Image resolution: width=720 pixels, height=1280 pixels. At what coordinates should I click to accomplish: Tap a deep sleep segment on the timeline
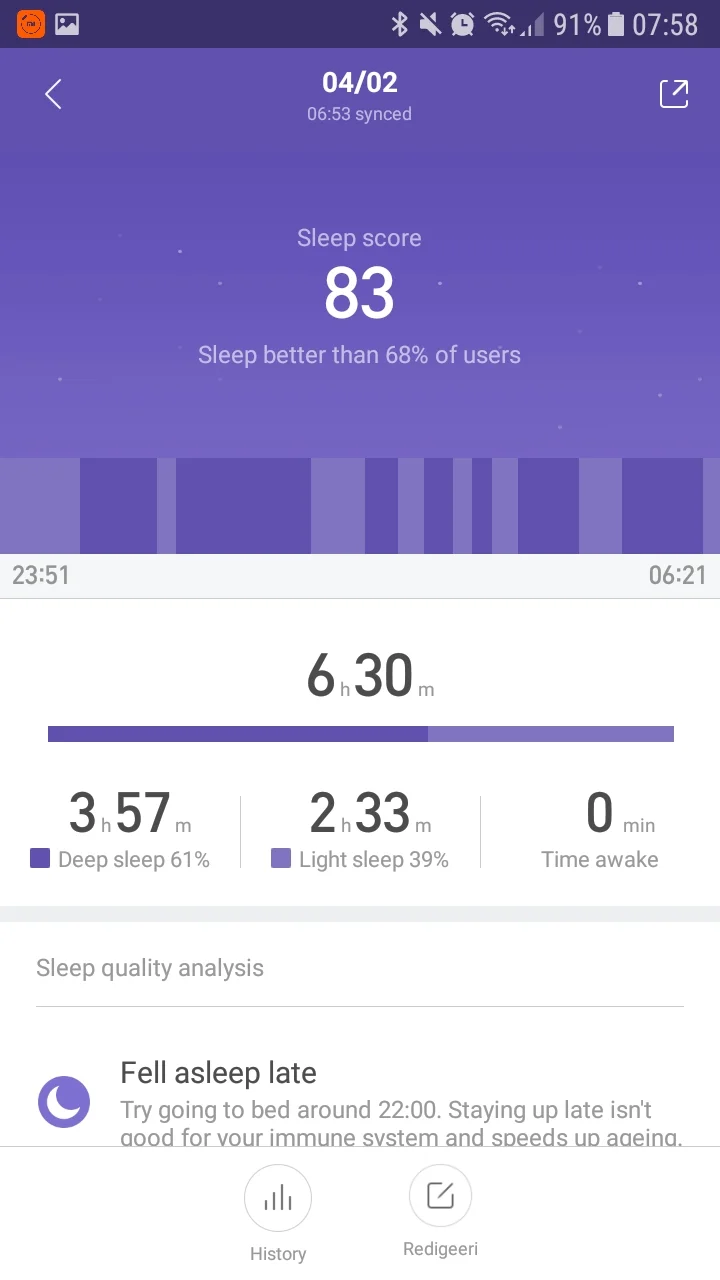click(x=240, y=505)
